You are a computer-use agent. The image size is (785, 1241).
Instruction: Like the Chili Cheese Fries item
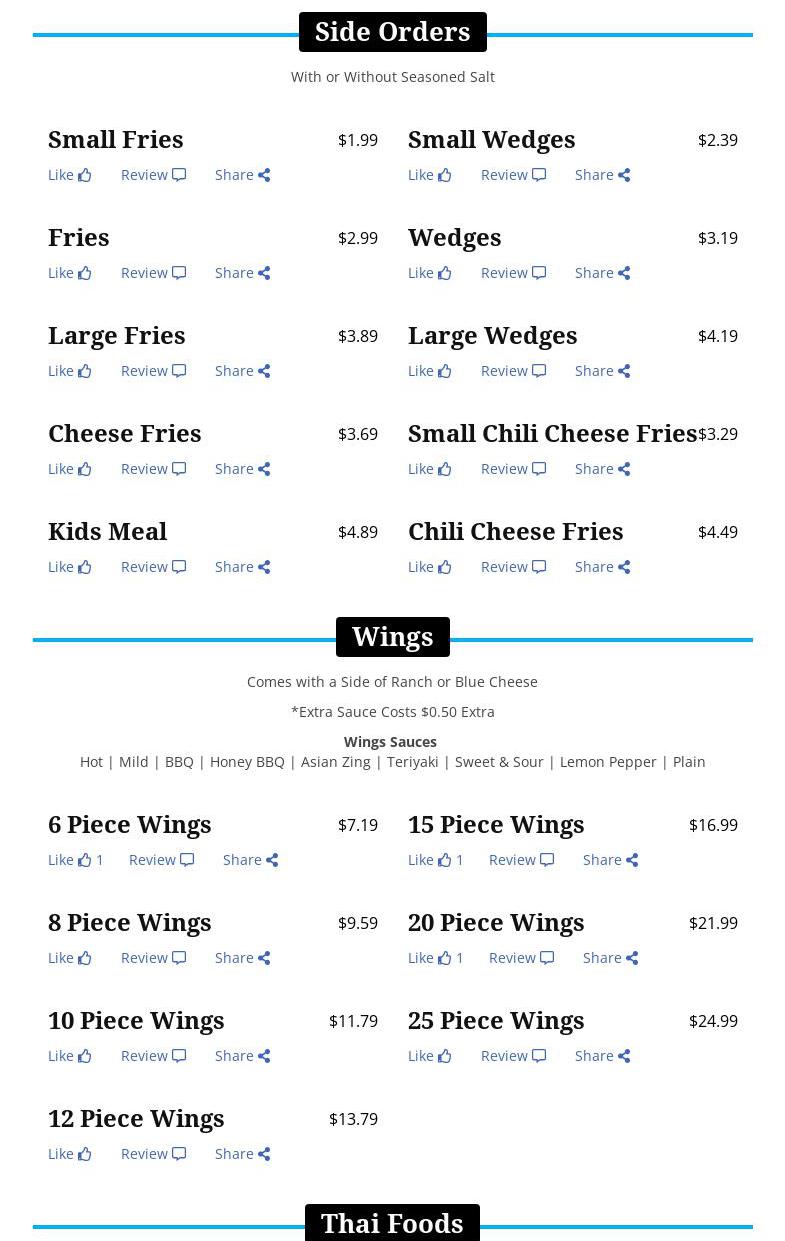click(429, 567)
